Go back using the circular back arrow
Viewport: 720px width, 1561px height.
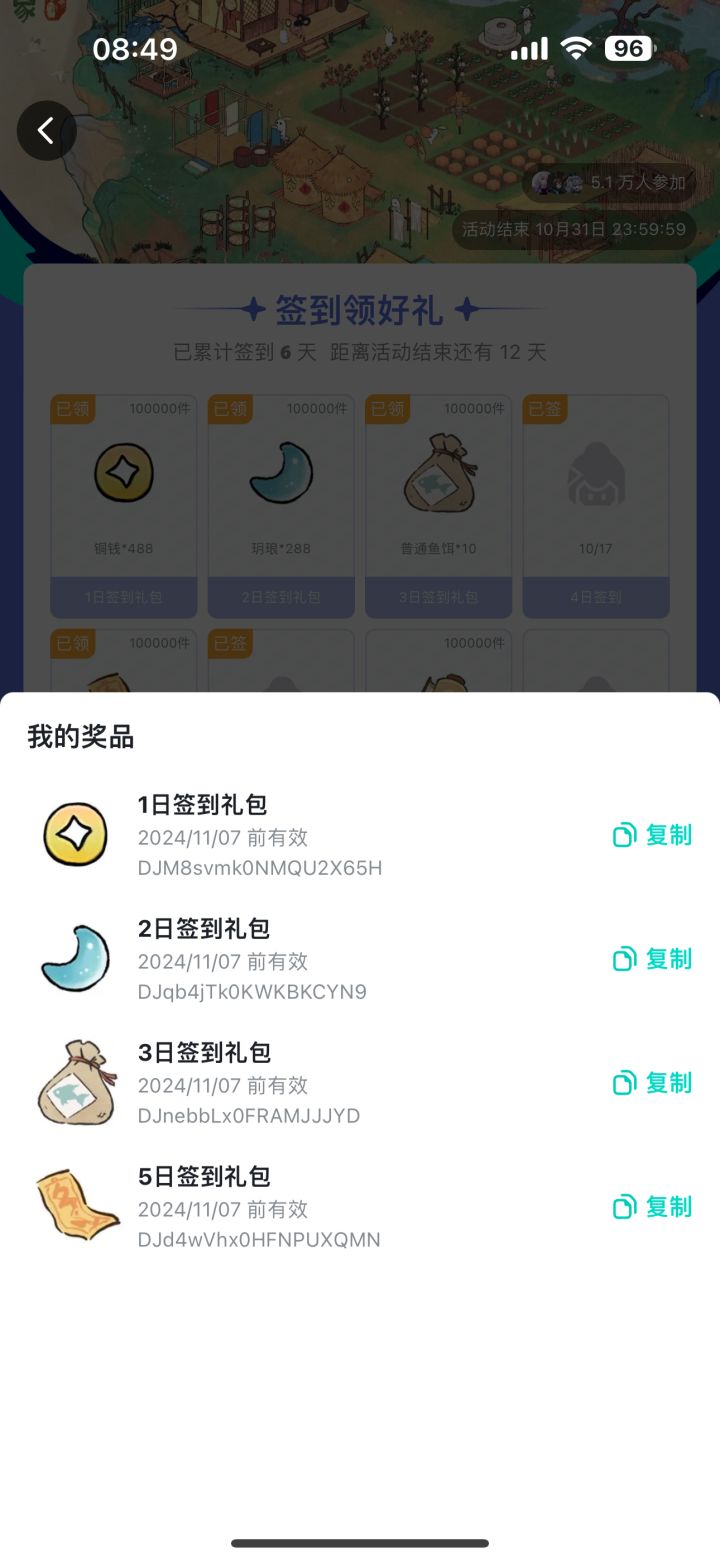pos(46,130)
